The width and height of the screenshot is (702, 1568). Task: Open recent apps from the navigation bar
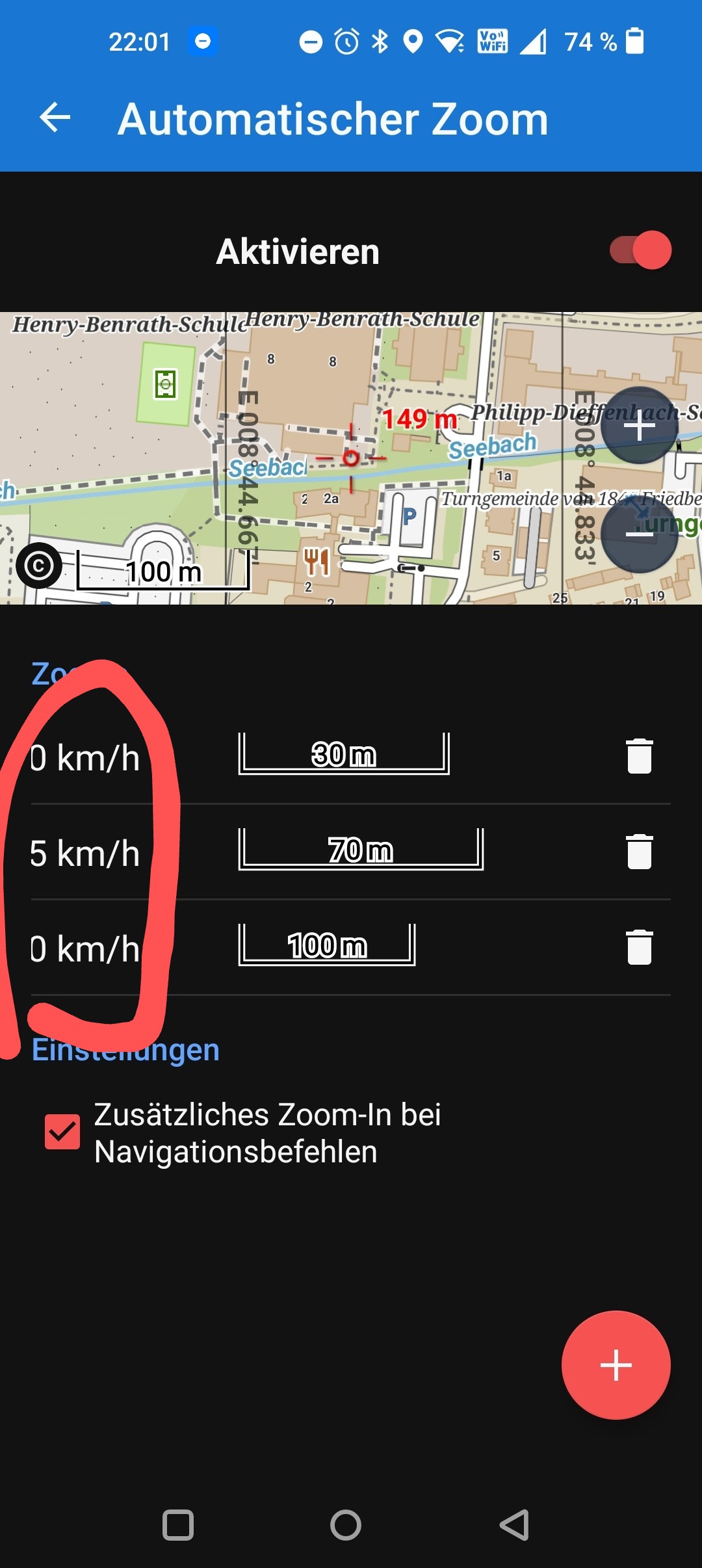click(178, 1524)
